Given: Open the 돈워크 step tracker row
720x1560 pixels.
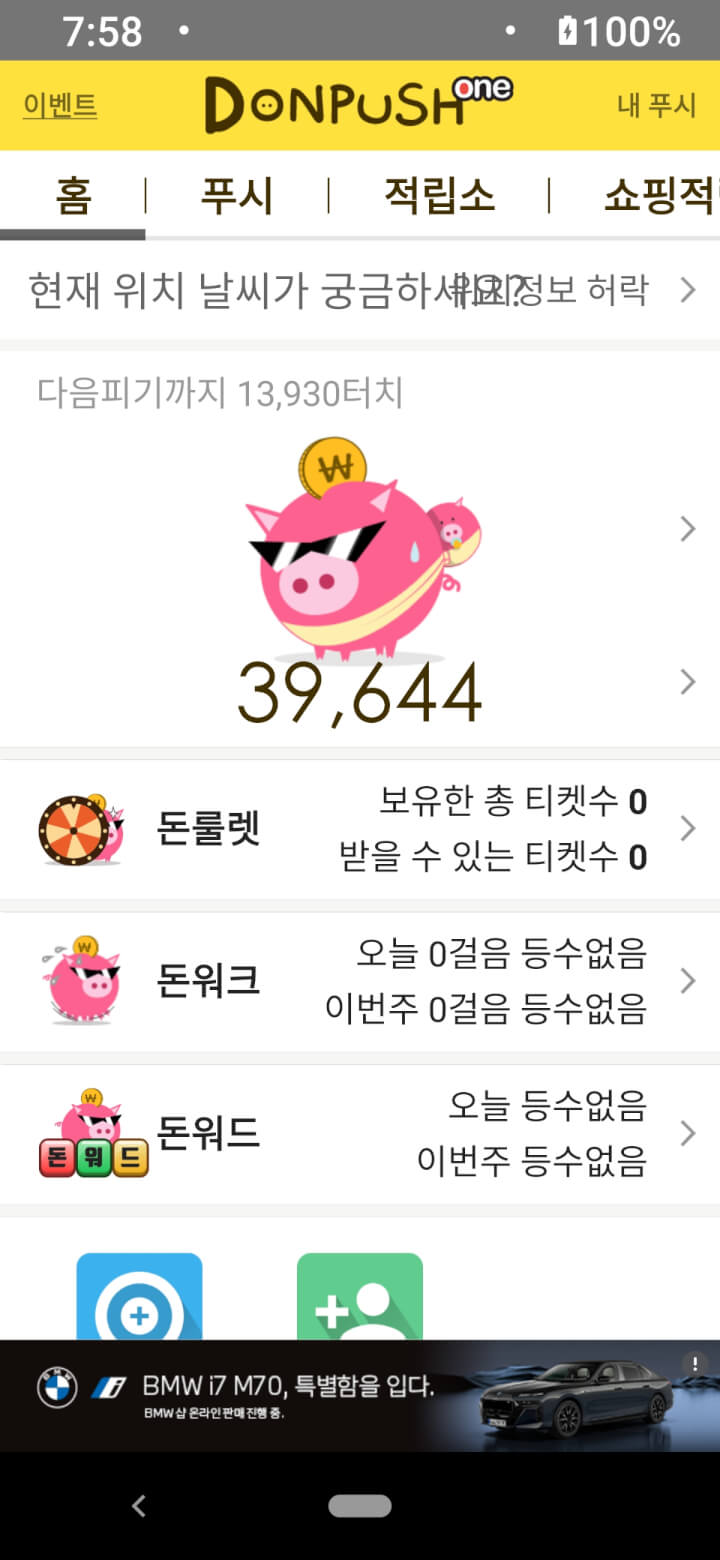Looking at the screenshot, I should click(360, 981).
